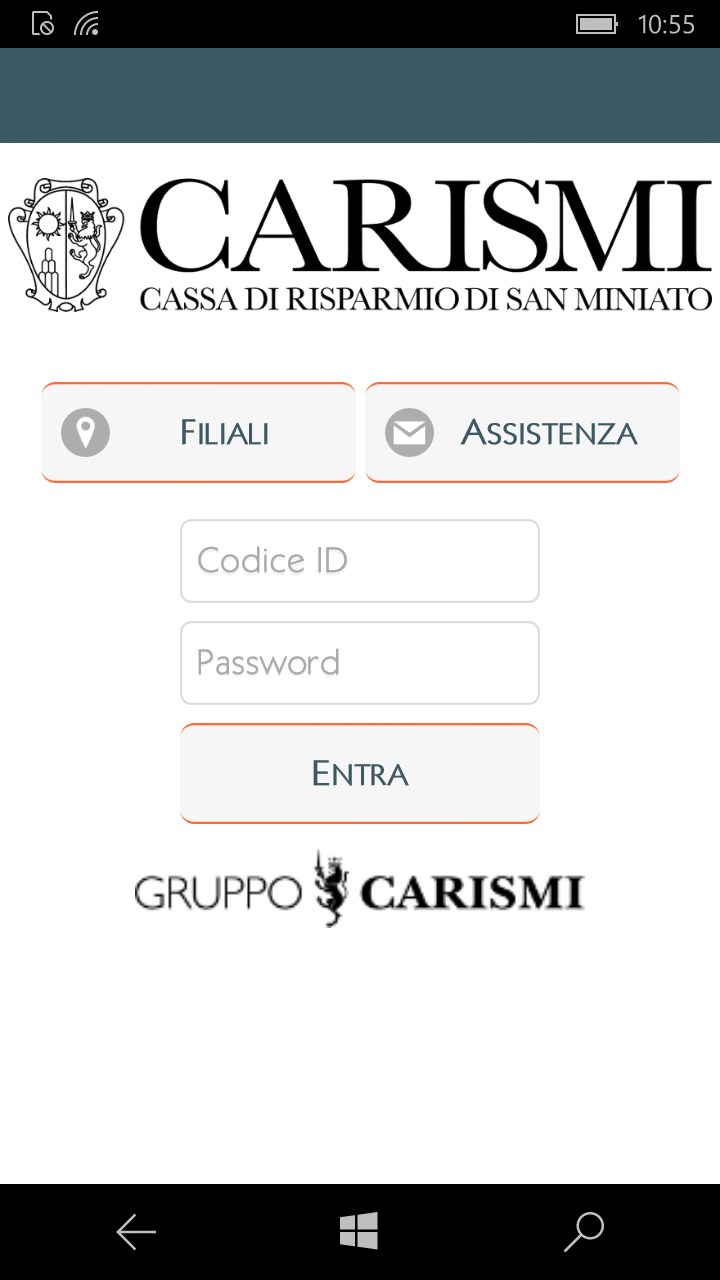Open the Filiali branch locator
Image resolution: width=720 pixels, height=1280 pixels.
click(198, 433)
